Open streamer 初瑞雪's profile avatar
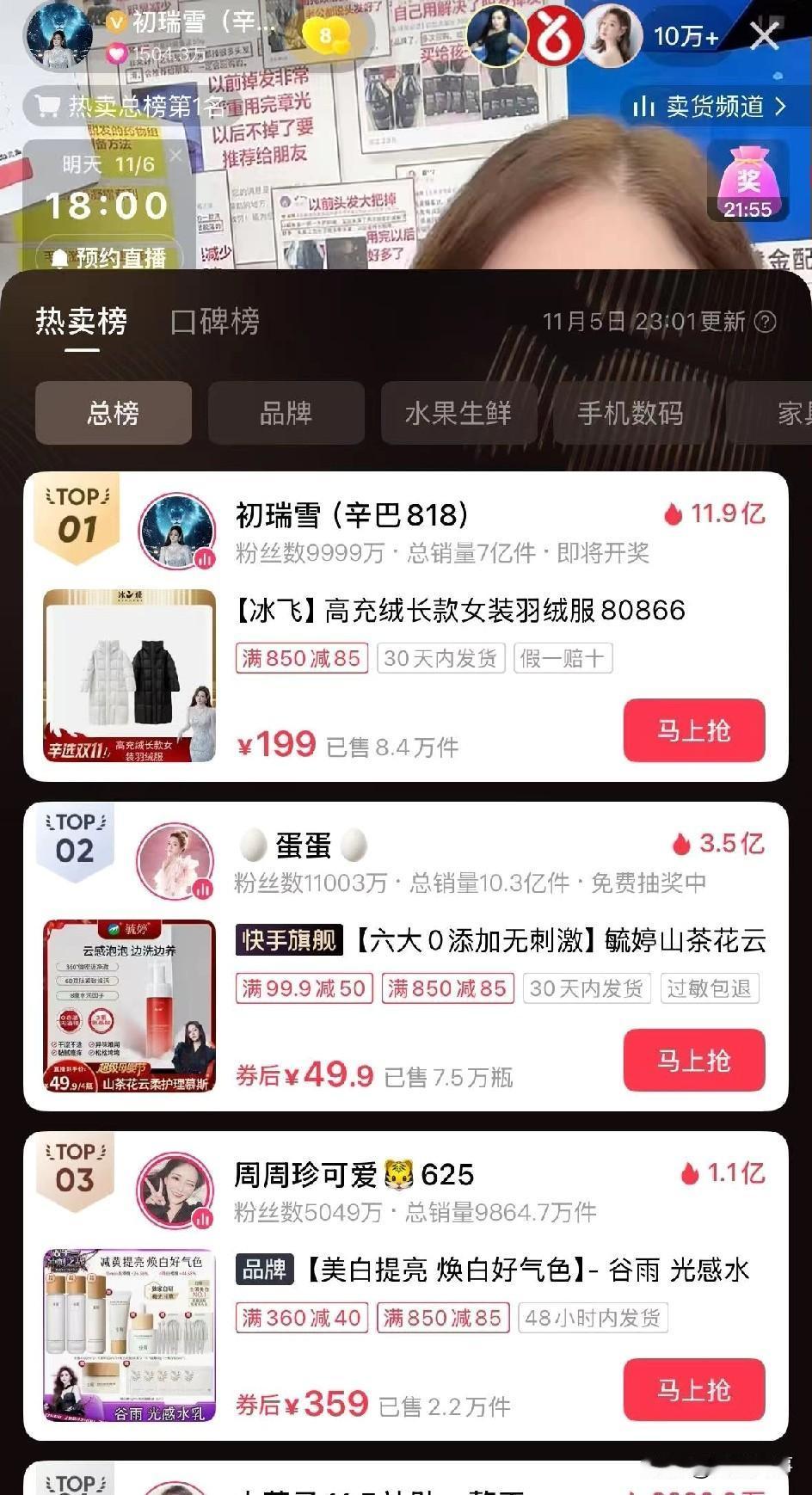The width and height of the screenshot is (812, 1495). point(60,35)
